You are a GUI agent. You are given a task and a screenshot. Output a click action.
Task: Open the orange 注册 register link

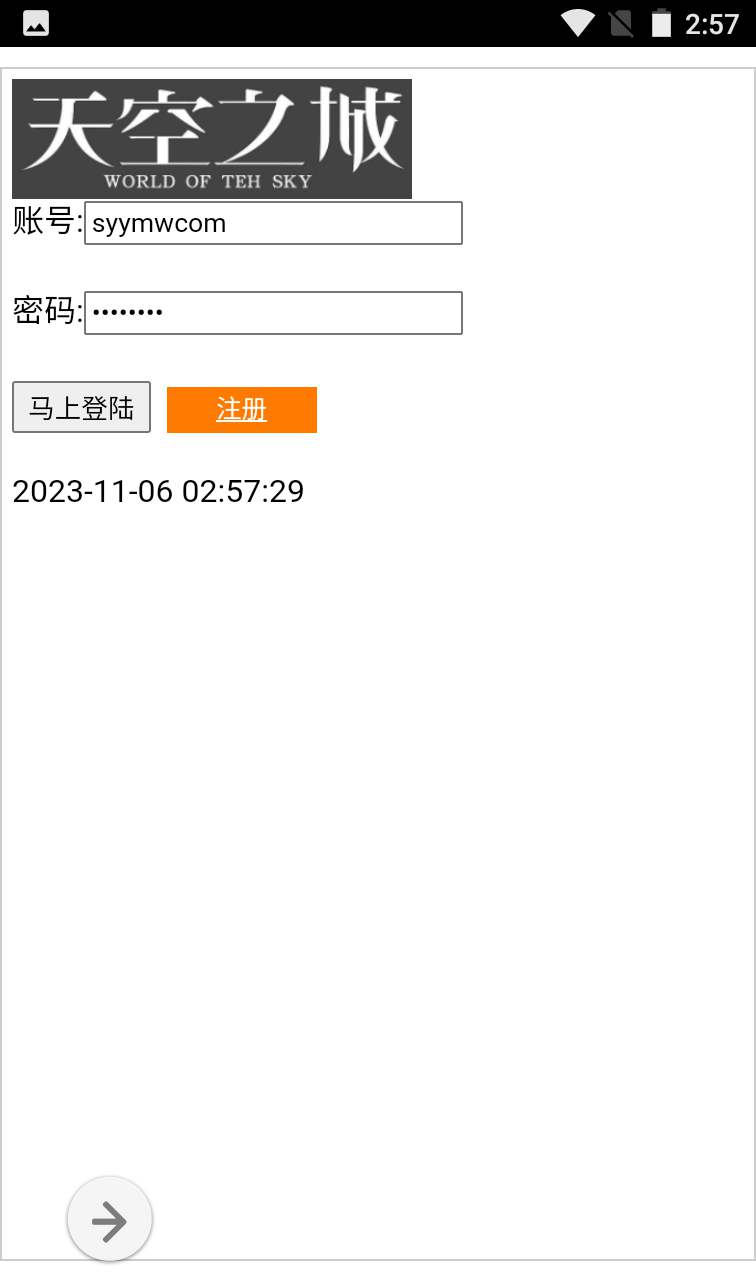coord(242,410)
